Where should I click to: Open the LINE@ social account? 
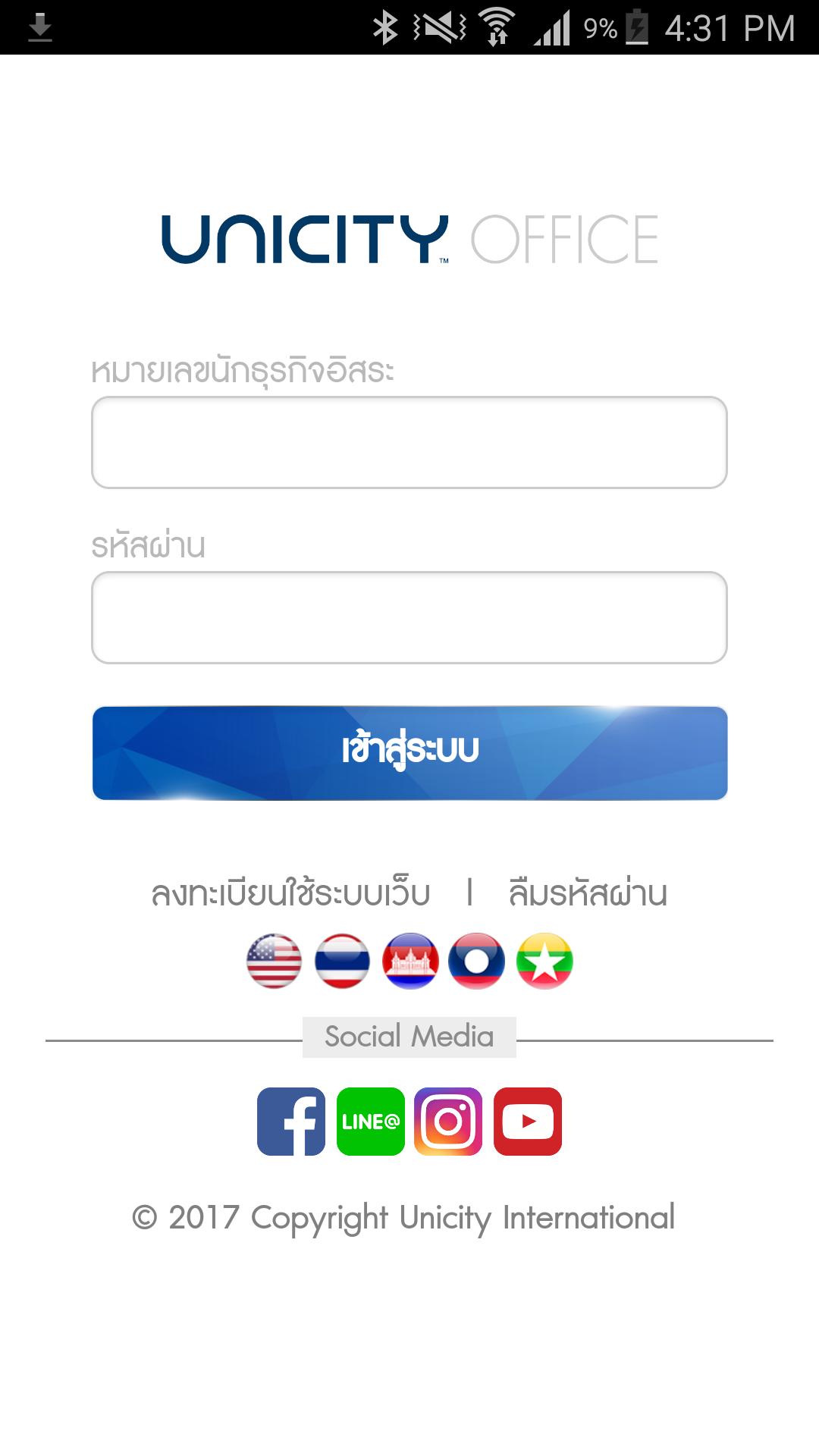click(371, 1122)
